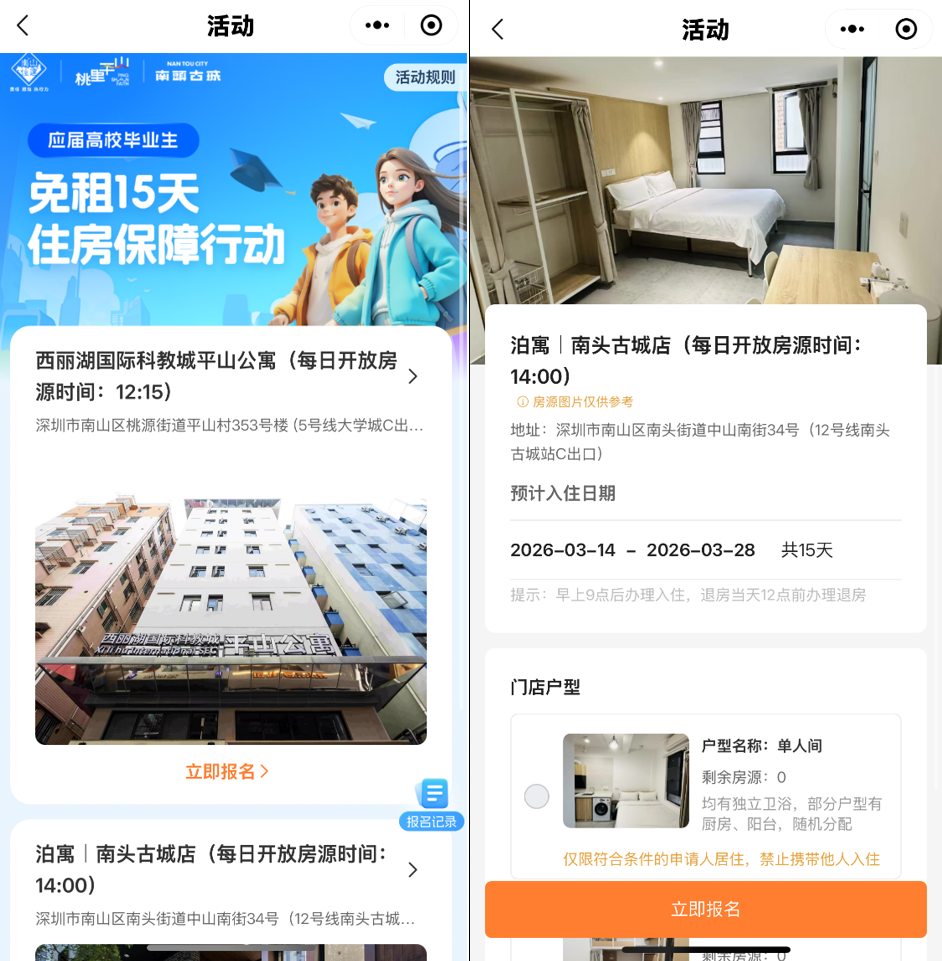Tap the orange 立即报名 sign-up button
Screen dimensions: 942x961
point(705,909)
